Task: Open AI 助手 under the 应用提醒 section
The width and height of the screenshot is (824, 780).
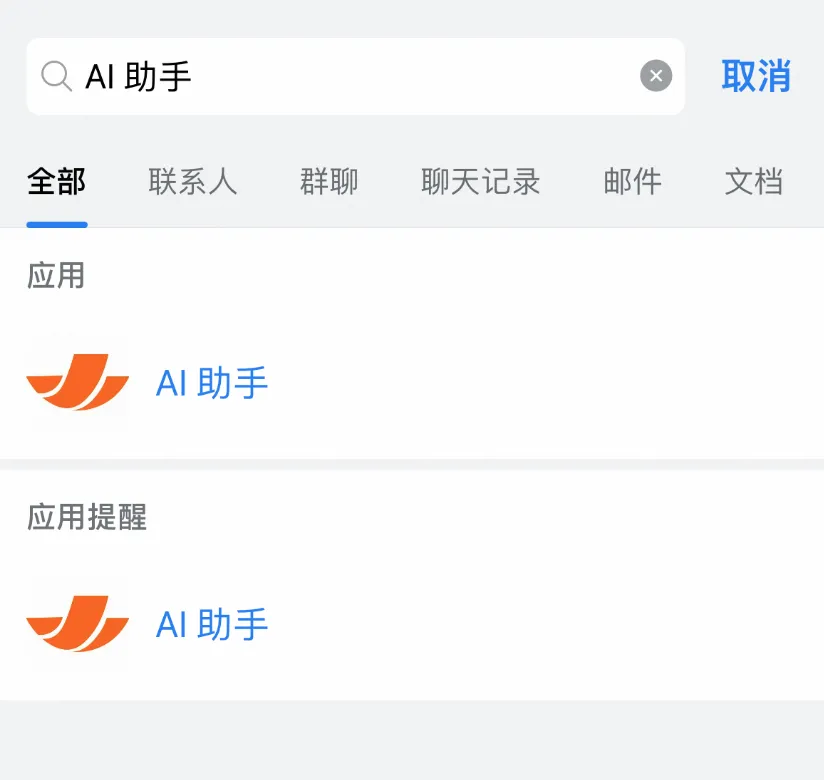Action: pos(212,625)
